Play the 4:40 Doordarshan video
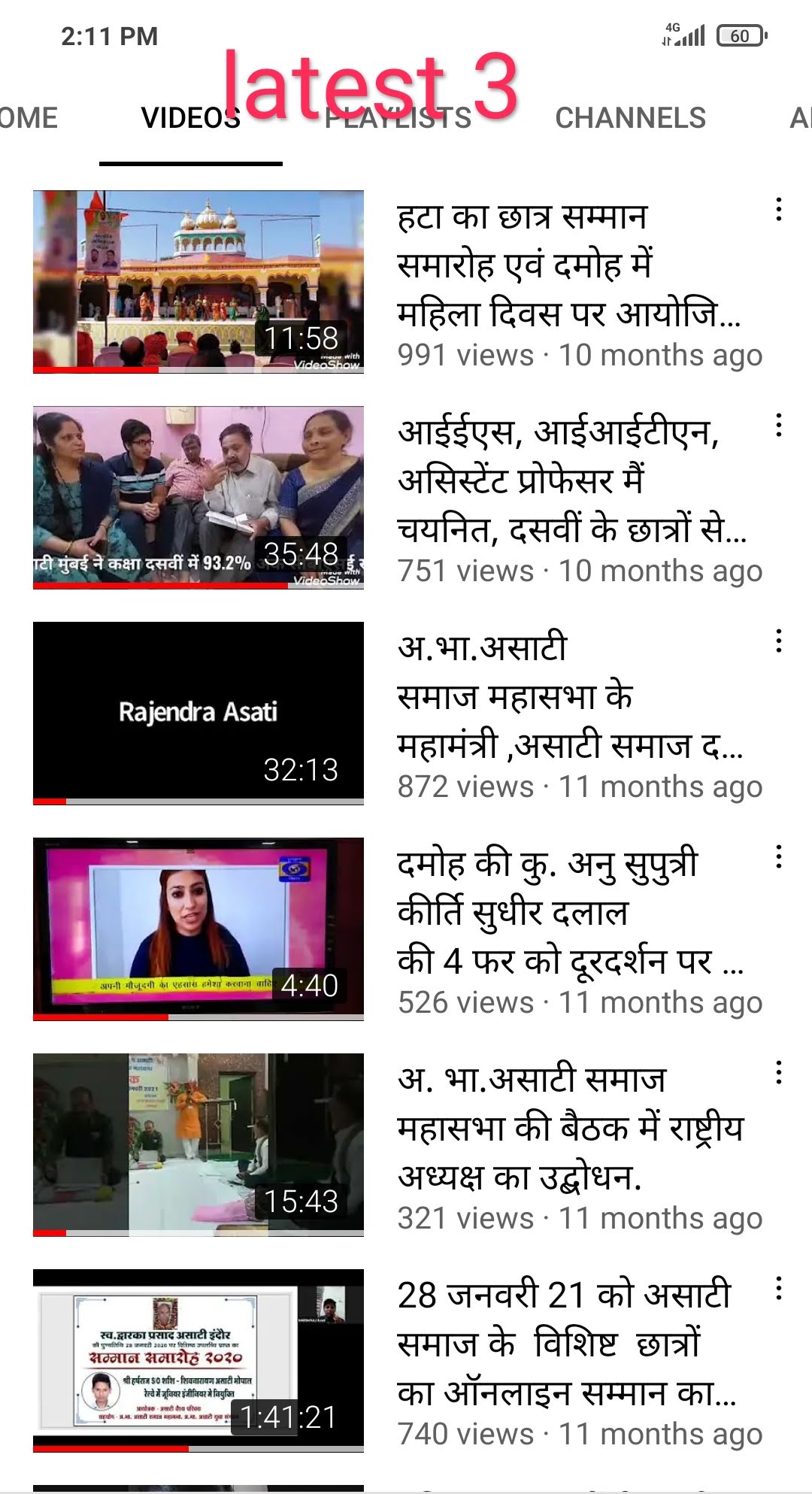The image size is (812, 1494). tap(198, 929)
